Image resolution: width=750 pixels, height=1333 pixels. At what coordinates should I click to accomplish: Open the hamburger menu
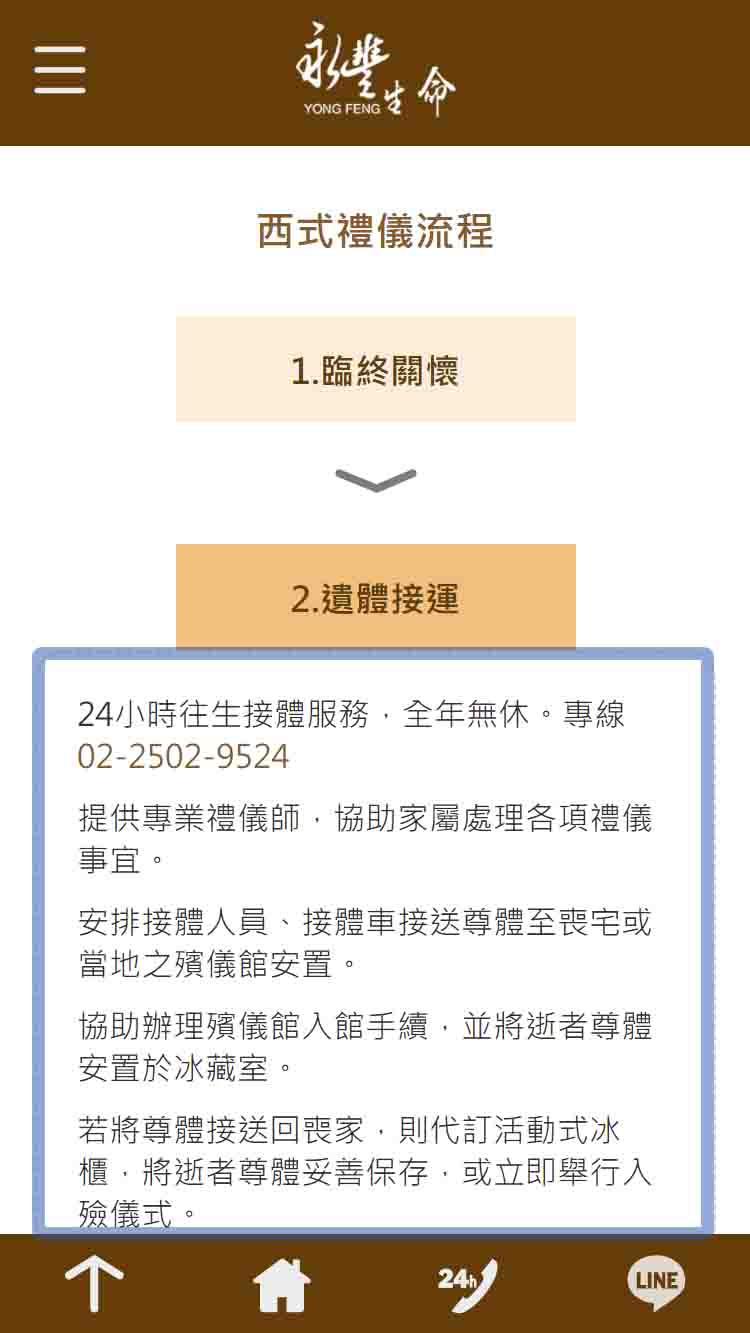60,70
